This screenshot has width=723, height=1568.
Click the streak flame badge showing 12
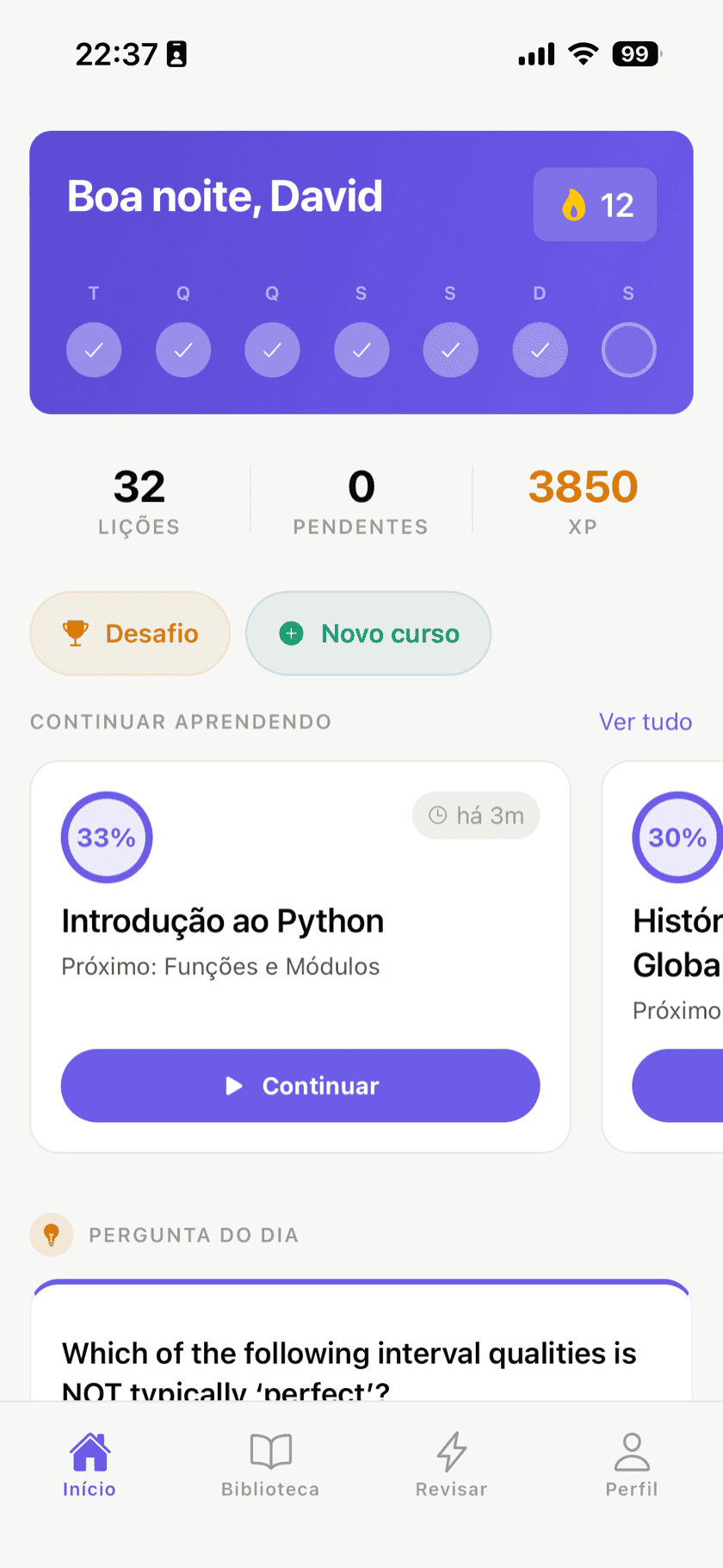pyautogui.click(x=595, y=205)
